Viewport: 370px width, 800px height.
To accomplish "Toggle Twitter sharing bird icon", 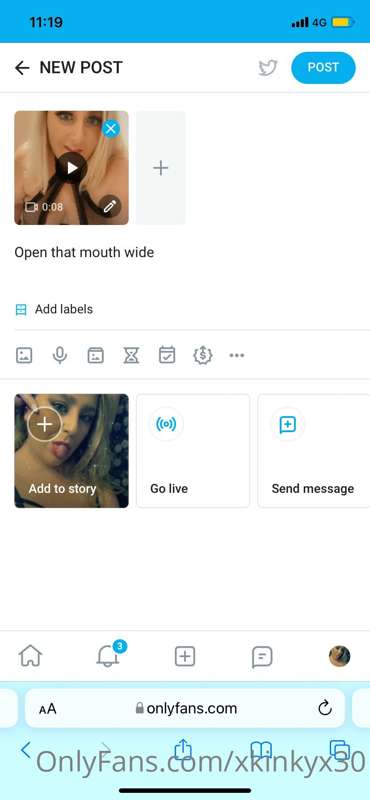I will [267, 67].
